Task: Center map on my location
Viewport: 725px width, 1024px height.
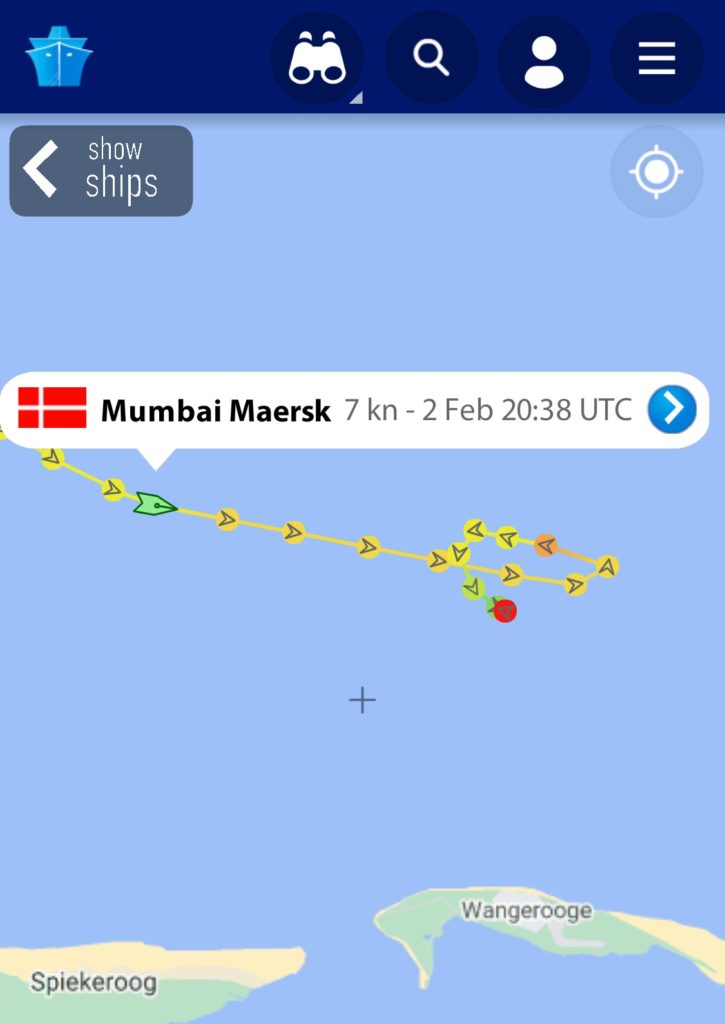Action: point(656,172)
